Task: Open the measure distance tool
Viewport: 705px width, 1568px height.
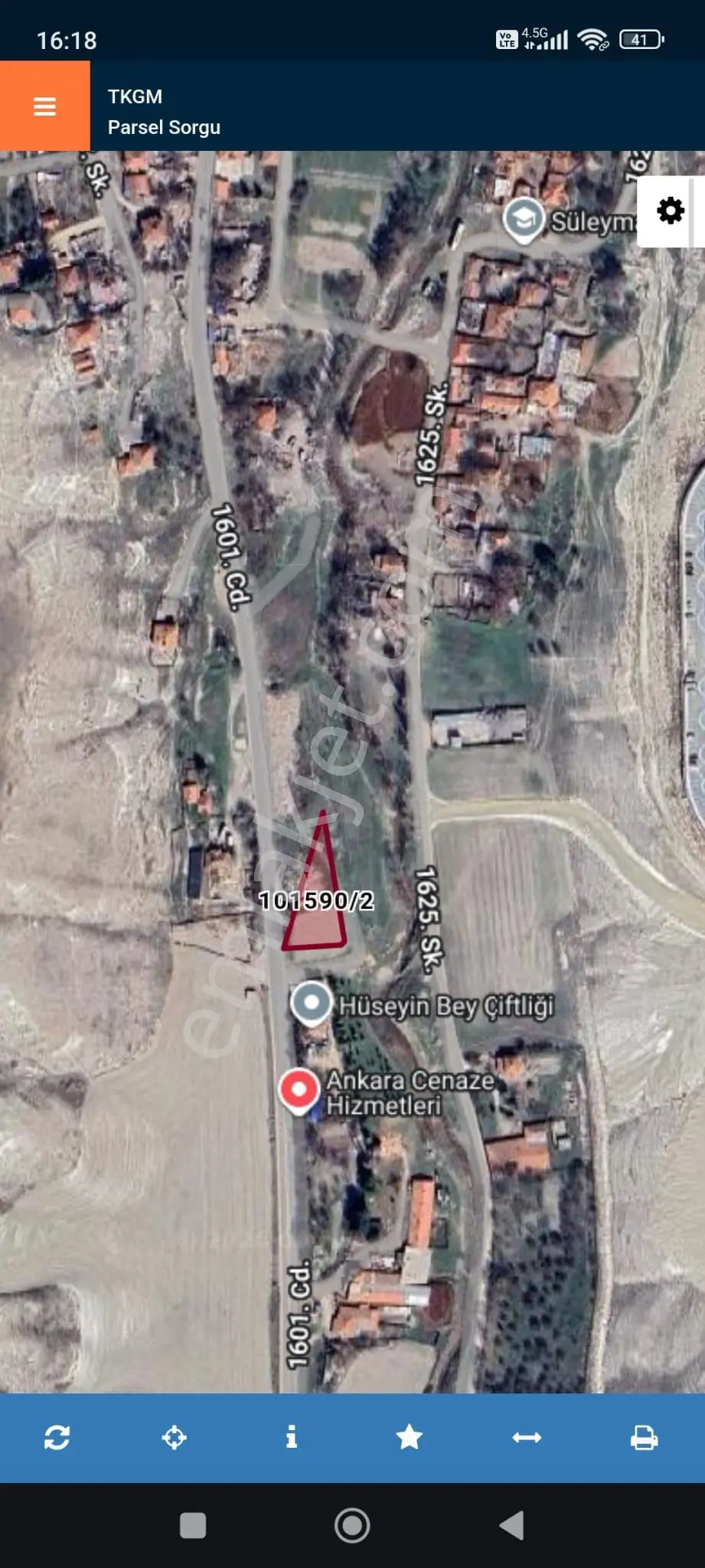Action: pyautogui.click(x=527, y=1438)
